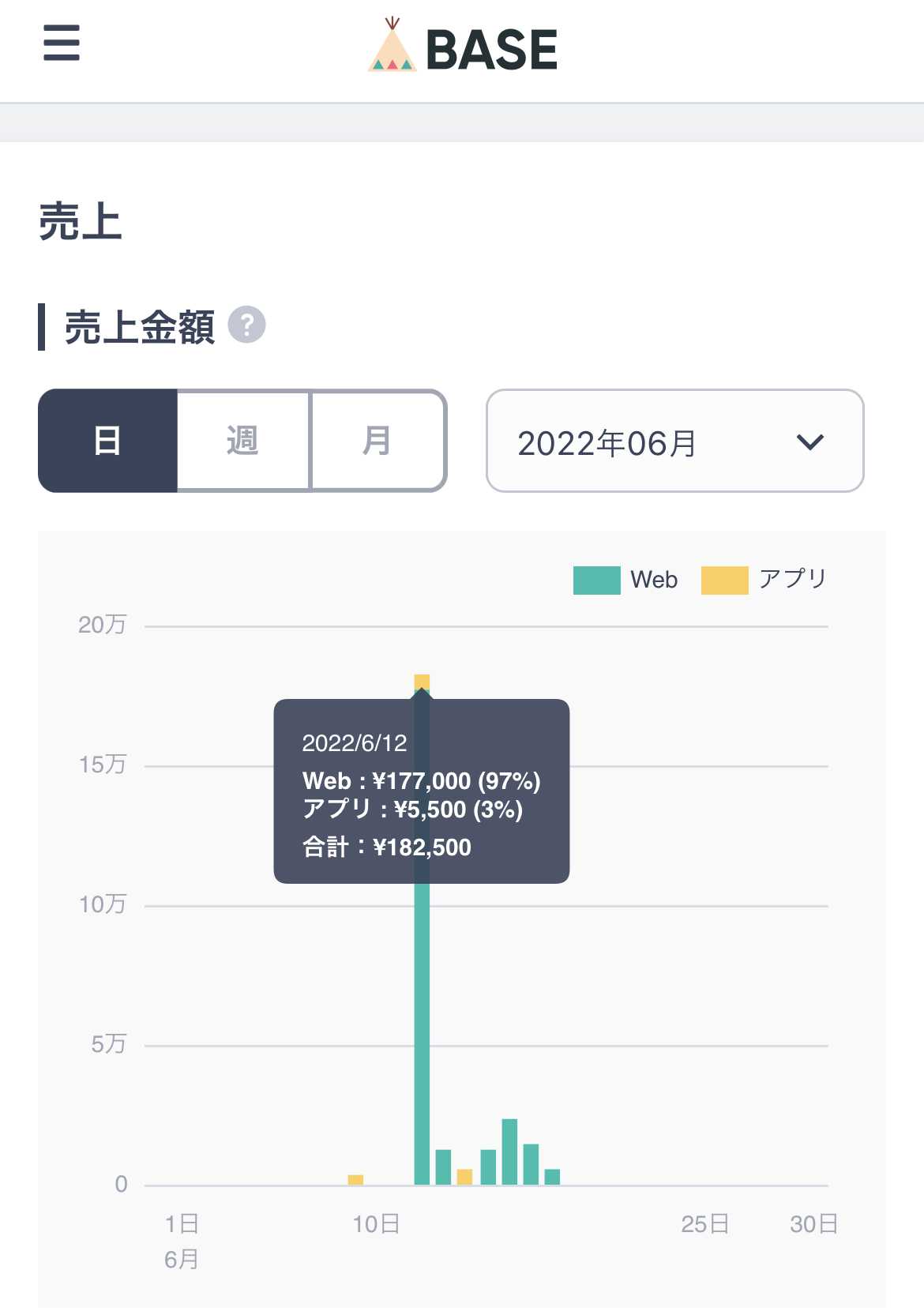The height and width of the screenshot is (1315, 924).
Task: Open the 2022年06月 month dropdown
Action: pos(674,441)
